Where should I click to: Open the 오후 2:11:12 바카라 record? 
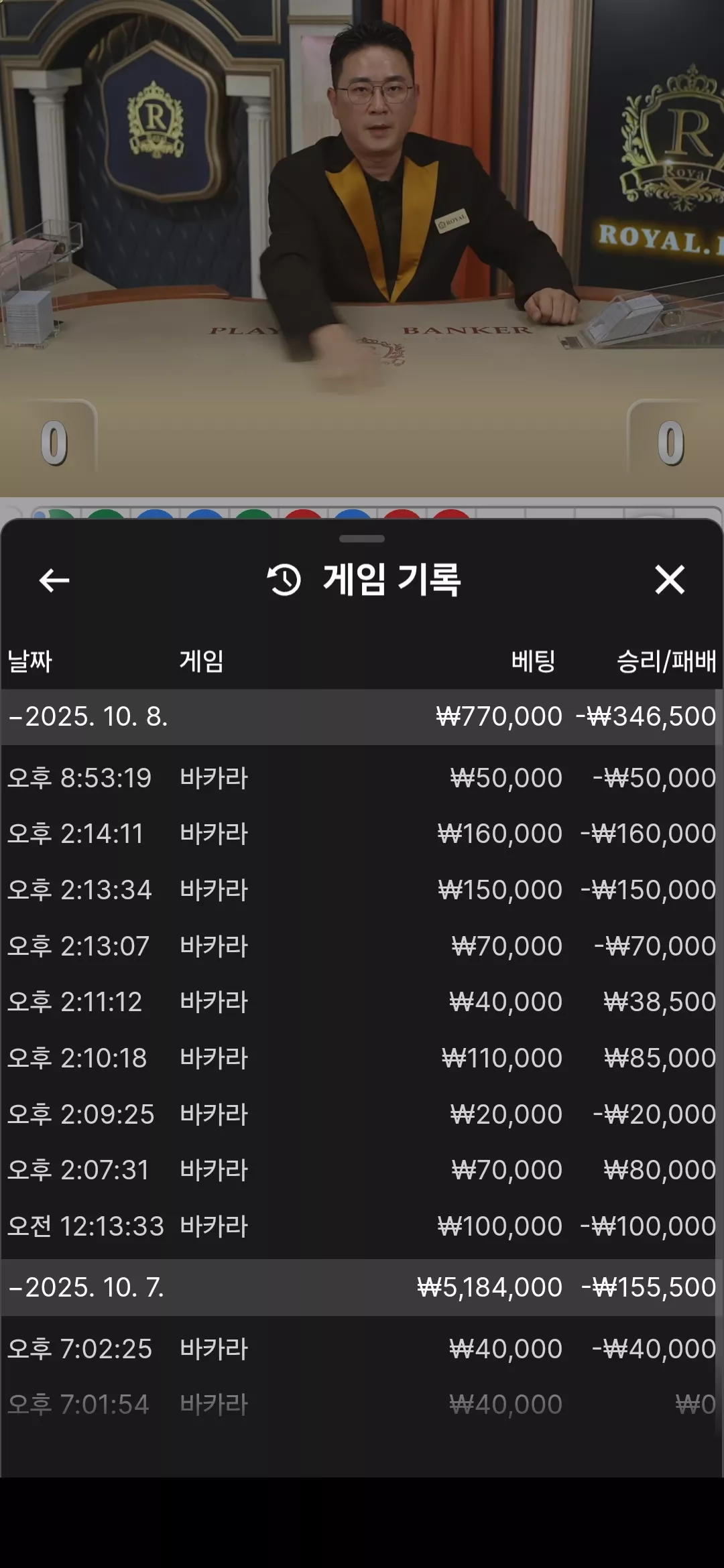362,1002
